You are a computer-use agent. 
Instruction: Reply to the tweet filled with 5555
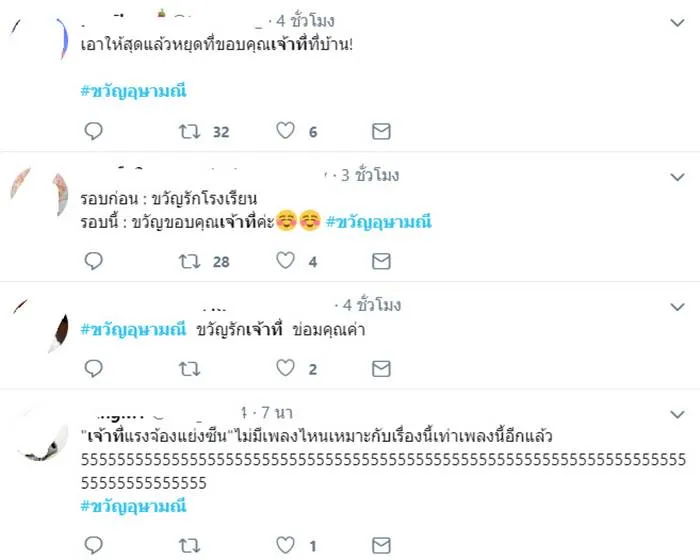(93, 546)
